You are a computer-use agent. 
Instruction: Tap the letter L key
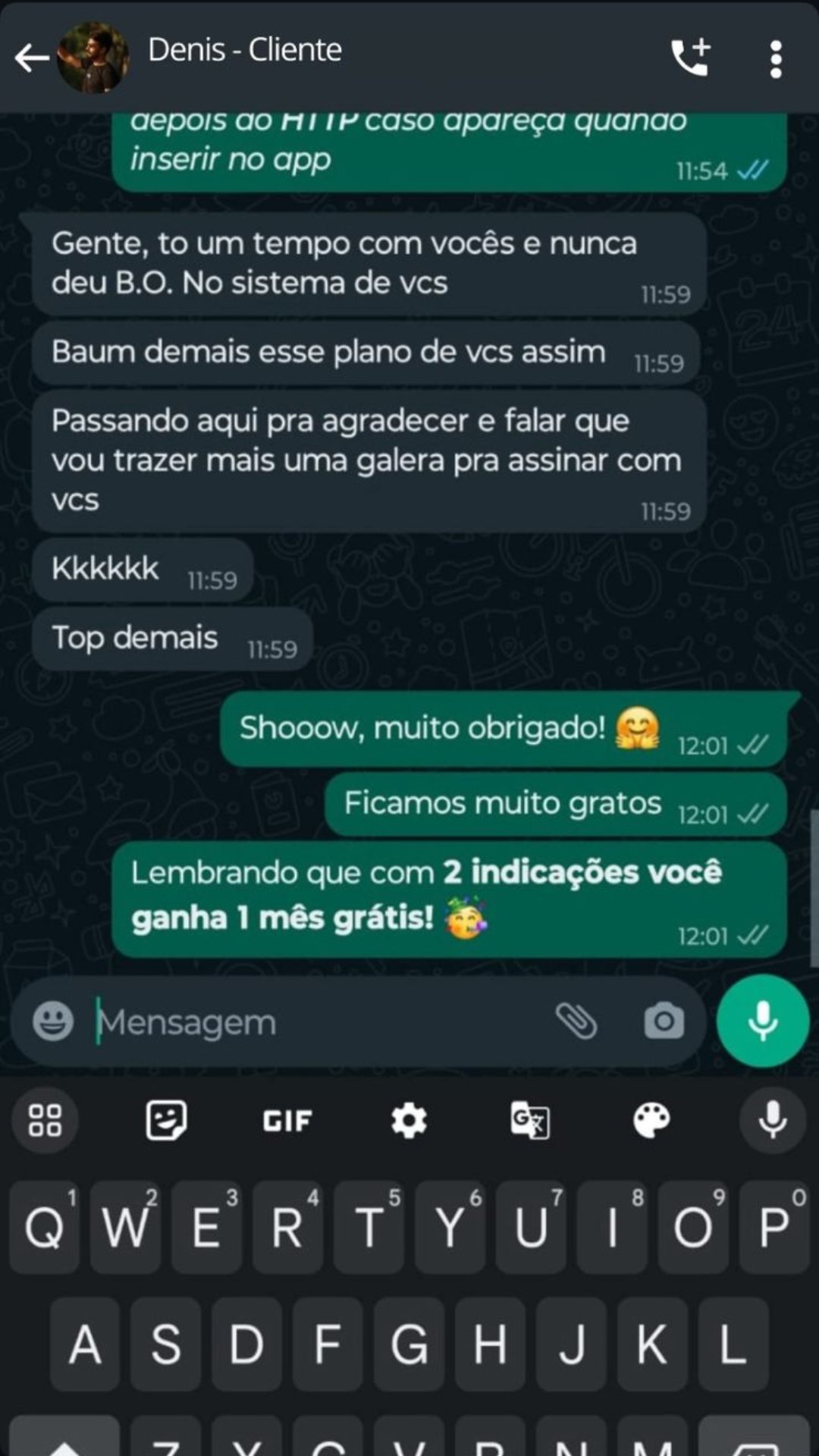[x=733, y=1344]
